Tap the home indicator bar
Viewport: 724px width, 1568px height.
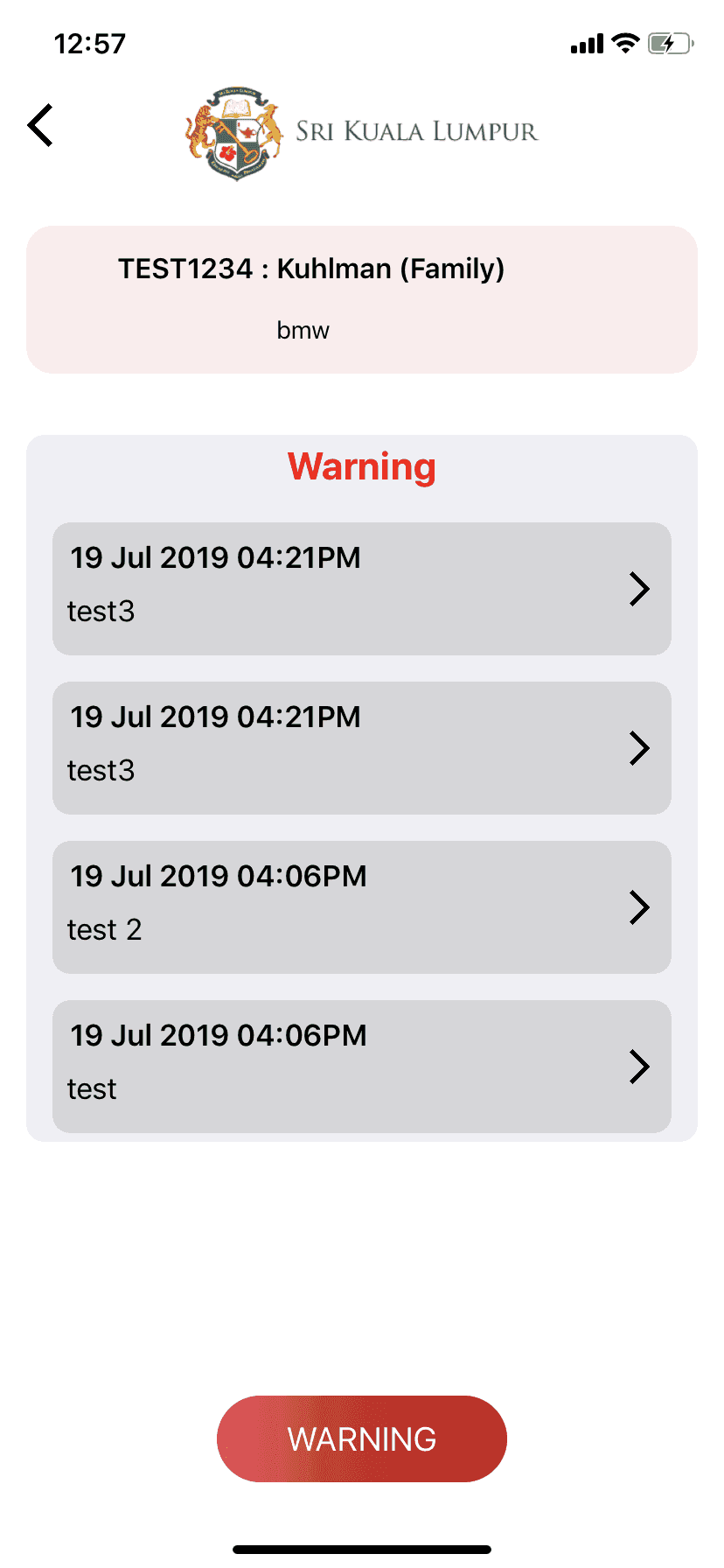tap(361, 1547)
